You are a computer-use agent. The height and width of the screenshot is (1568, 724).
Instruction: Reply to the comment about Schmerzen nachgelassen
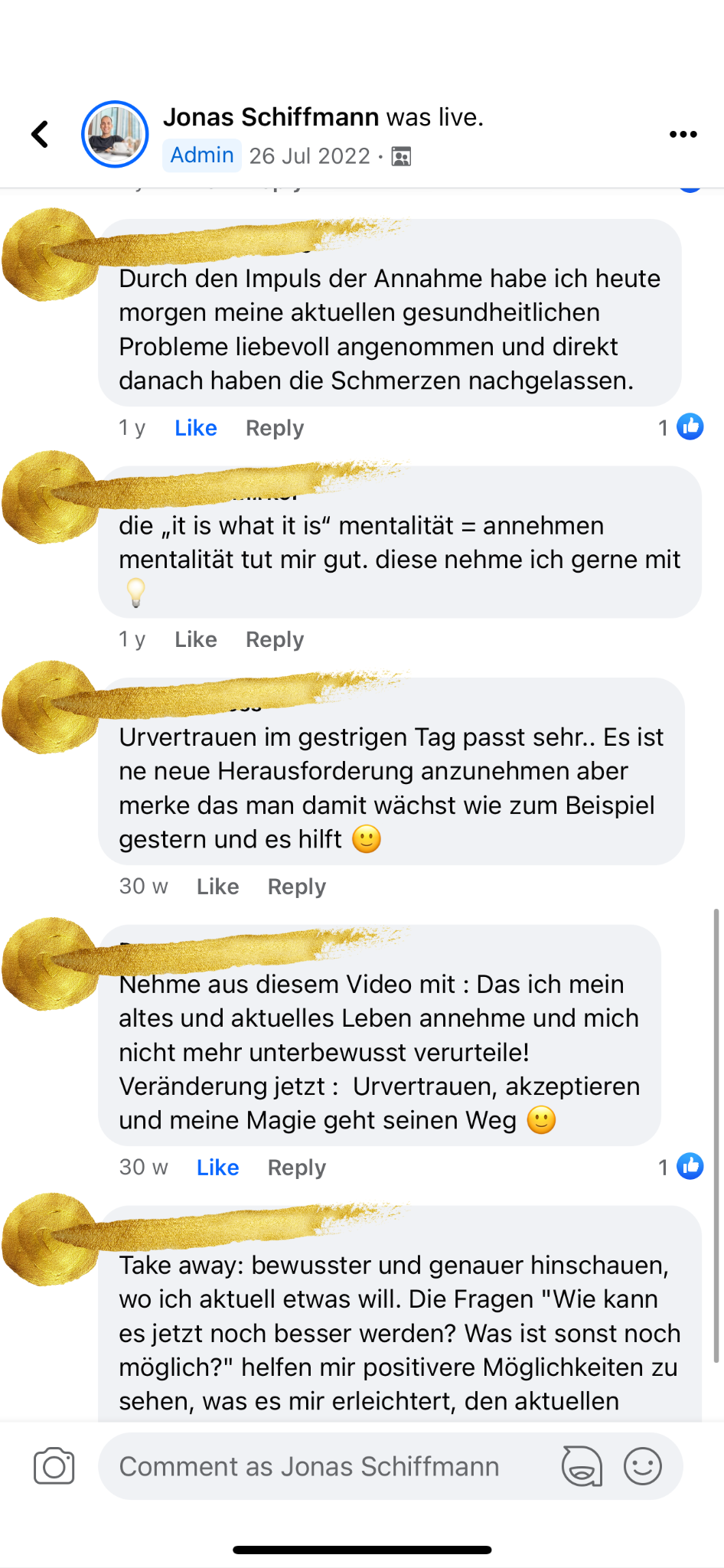pos(275,428)
